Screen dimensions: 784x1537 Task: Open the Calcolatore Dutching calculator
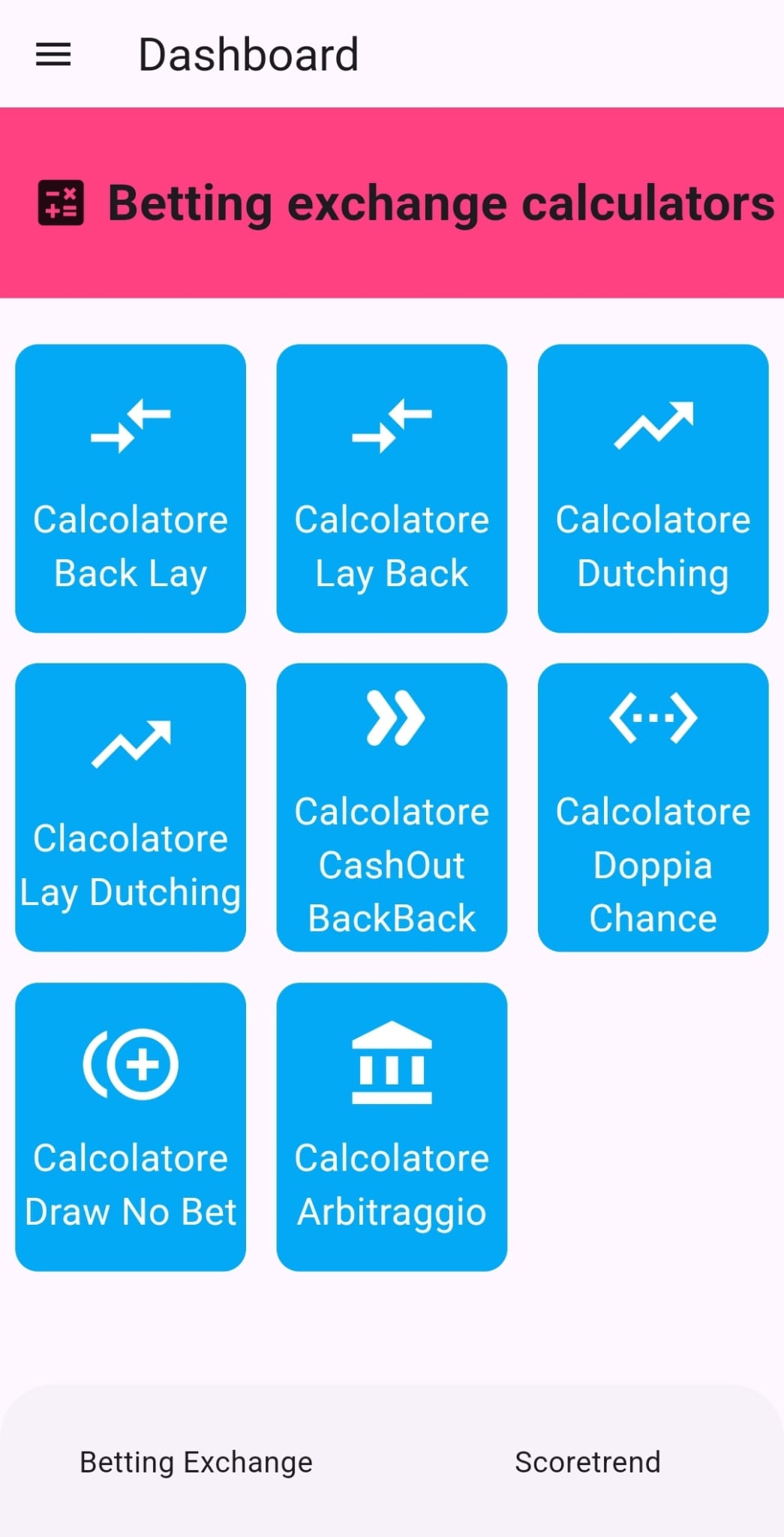pyautogui.click(x=653, y=486)
